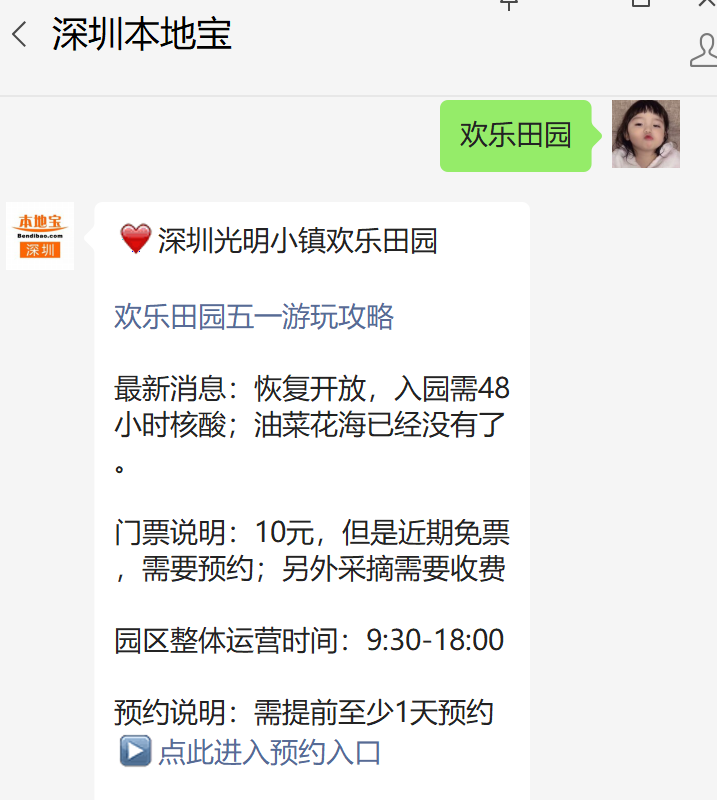Screen dimensions: 717x800
Task: Open the account profile icon
Action: pyautogui.click(x=704, y=49)
